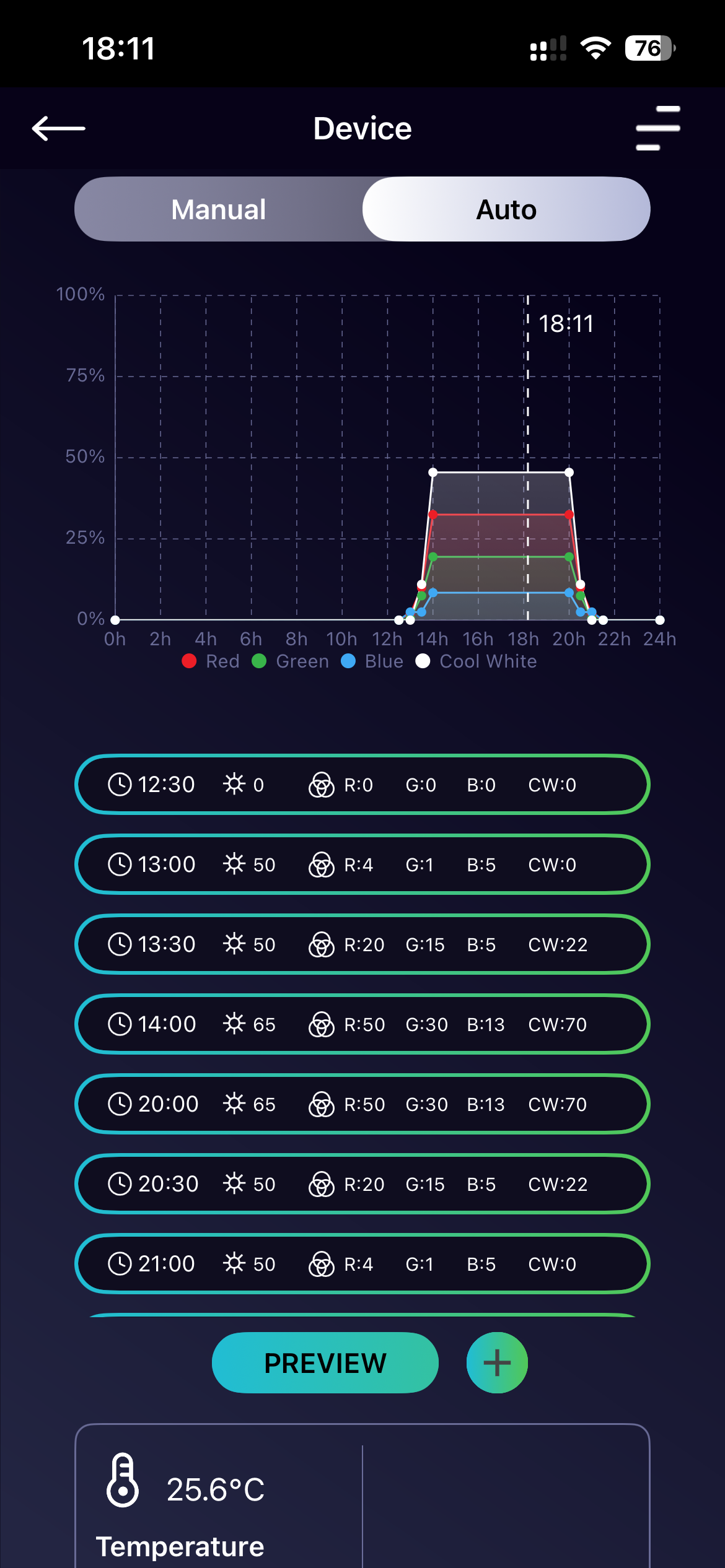Open the 21:00 schedule entry
This screenshot has height=1568, width=725.
[362, 1264]
